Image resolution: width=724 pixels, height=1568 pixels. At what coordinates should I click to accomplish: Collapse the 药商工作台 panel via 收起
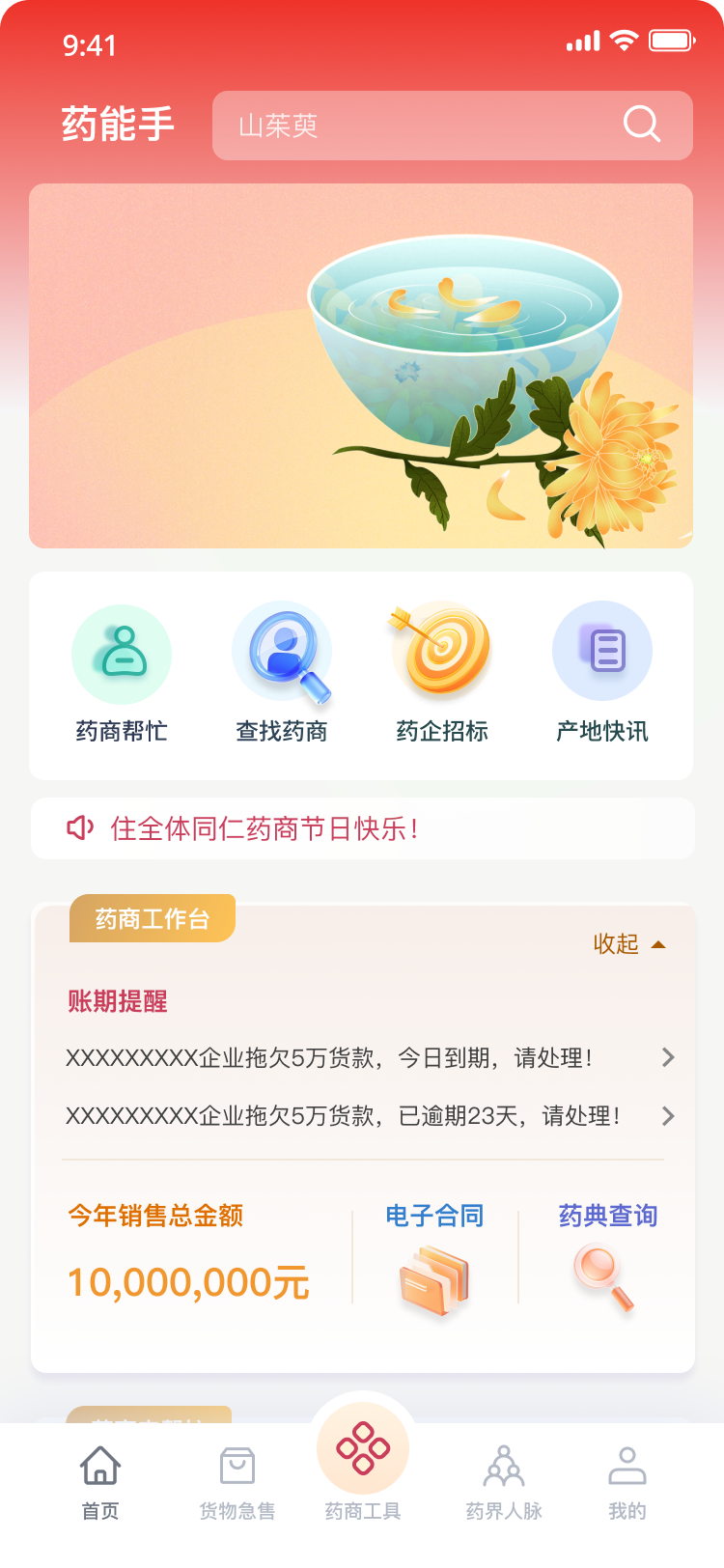626,943
